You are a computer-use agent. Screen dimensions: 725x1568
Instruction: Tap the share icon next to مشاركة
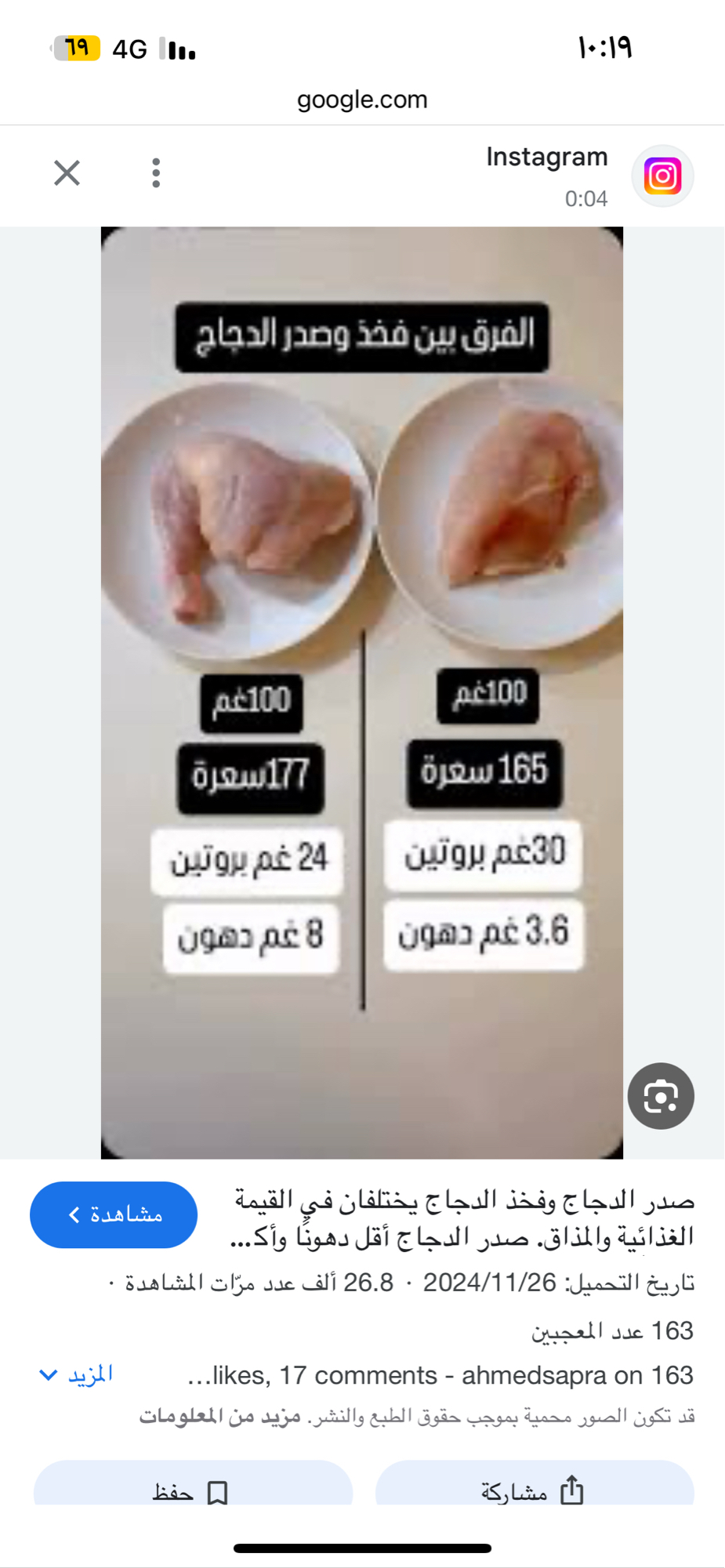point(571,1489)
